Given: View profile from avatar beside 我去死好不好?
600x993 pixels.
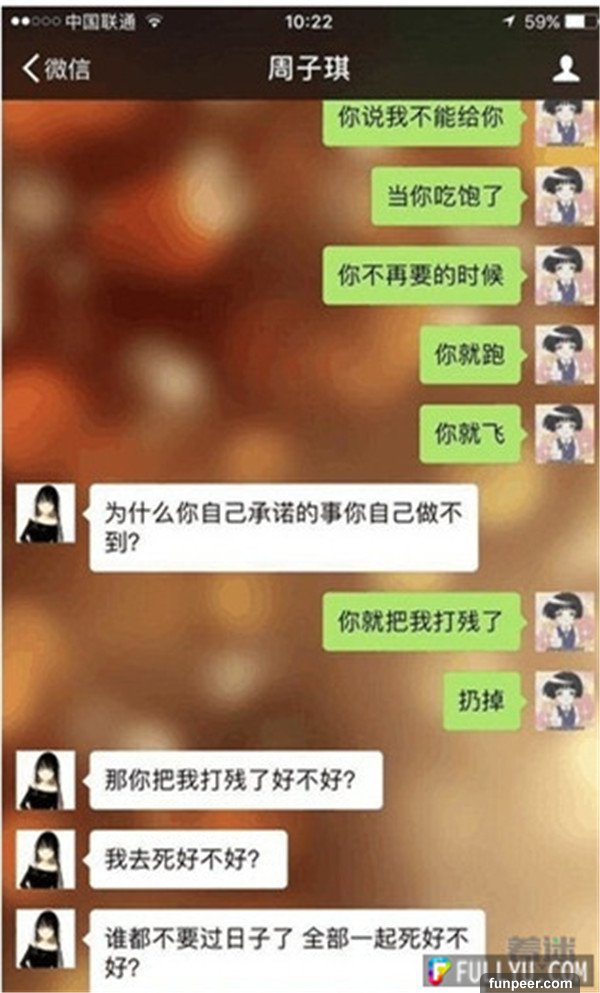Looking at the screenshot, I should click(46, 859).
